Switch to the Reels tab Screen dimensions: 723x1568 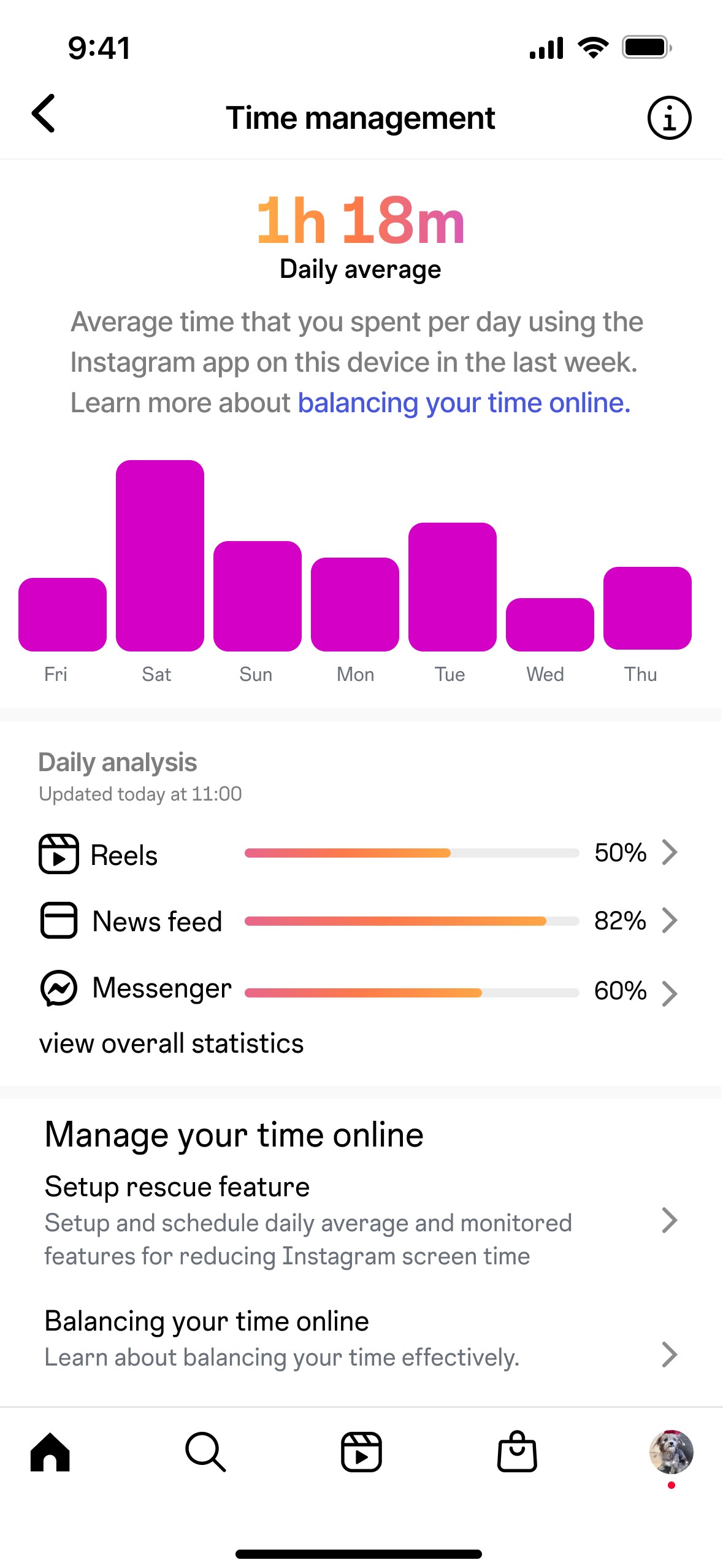pos(361,1452)
